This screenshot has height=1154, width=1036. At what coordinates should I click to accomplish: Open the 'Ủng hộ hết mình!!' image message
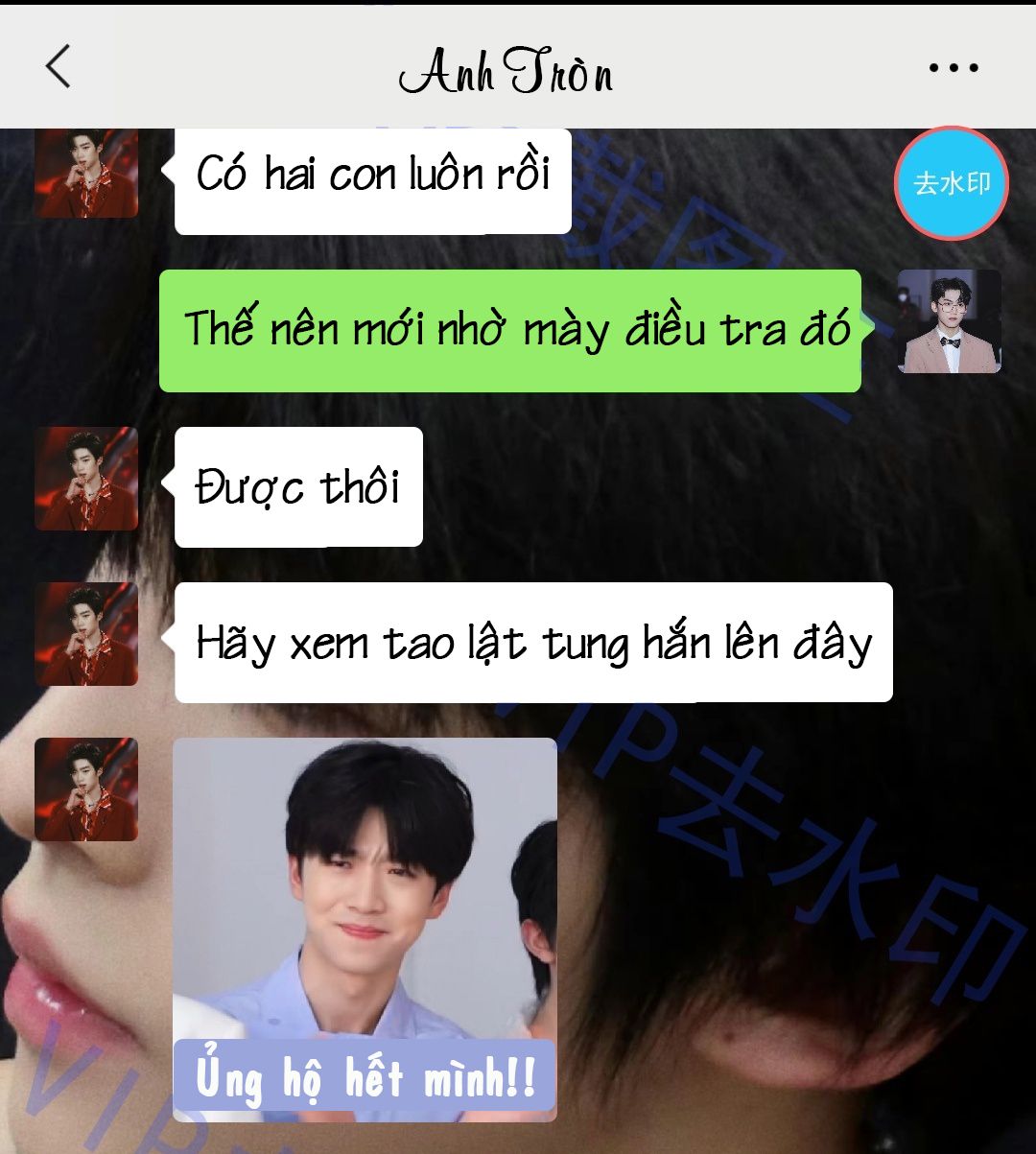click(x=365, y=929)
